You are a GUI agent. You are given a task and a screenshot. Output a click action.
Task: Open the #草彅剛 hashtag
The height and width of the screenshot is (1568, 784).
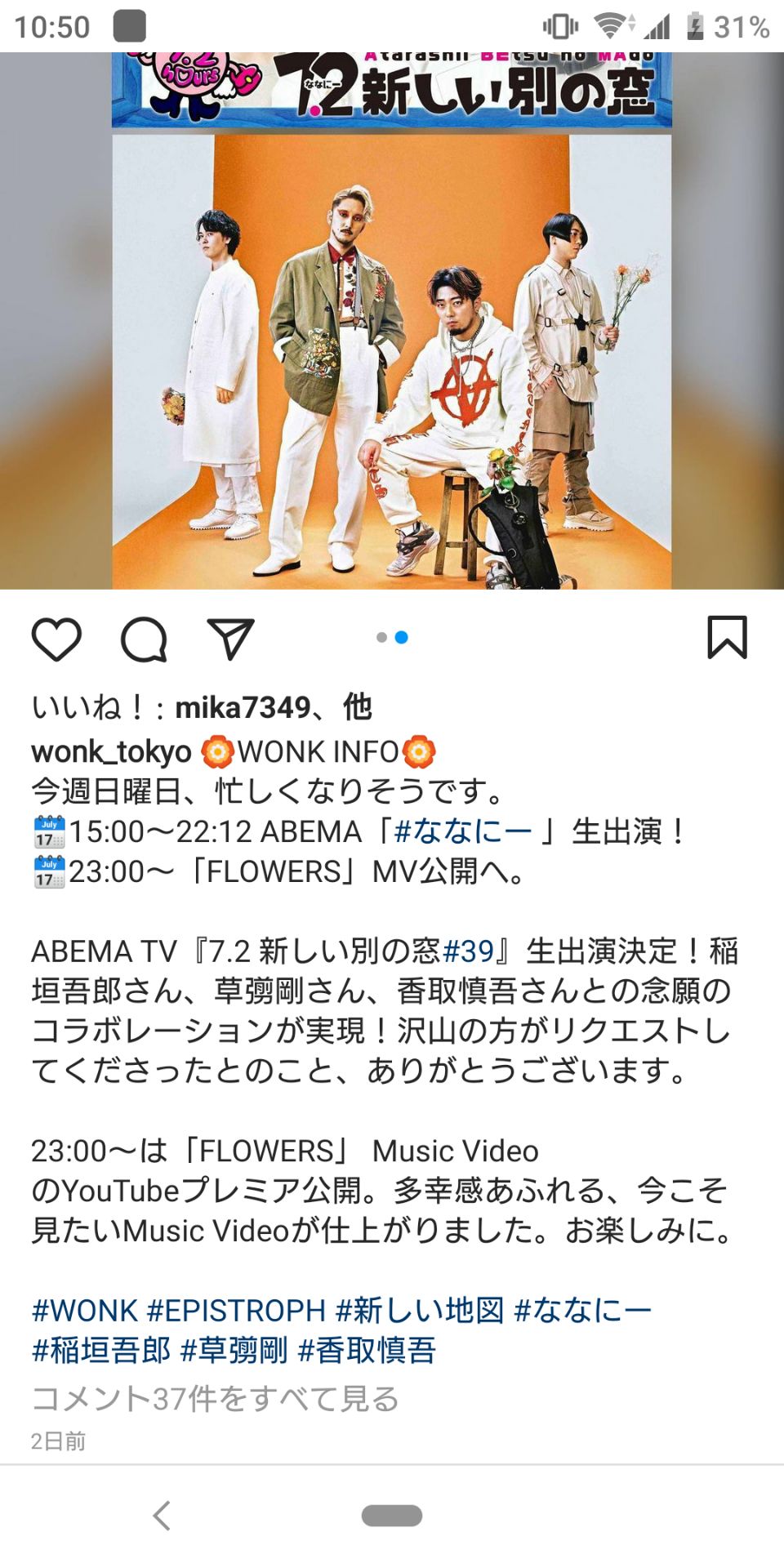234,1351
